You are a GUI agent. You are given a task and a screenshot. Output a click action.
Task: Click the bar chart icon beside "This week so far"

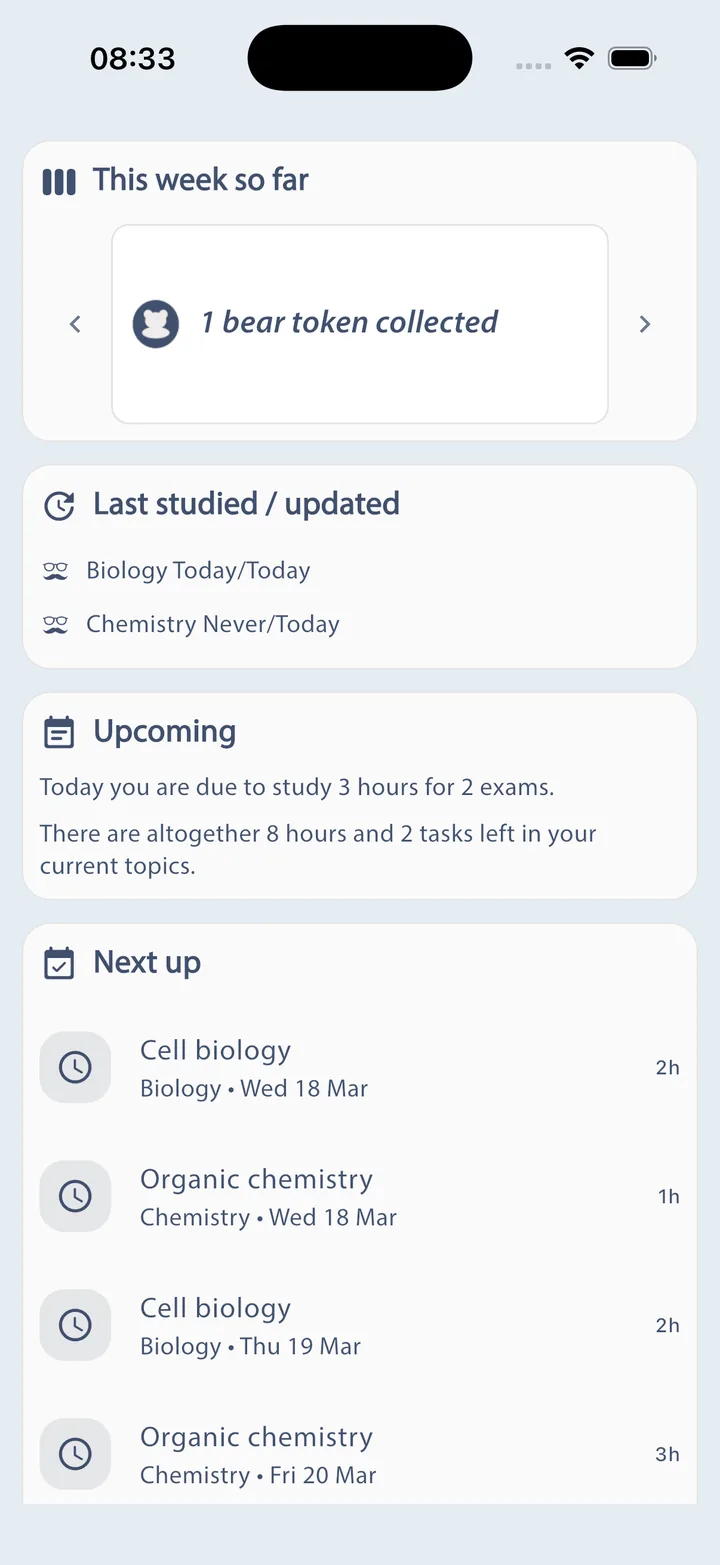point(59,181)
